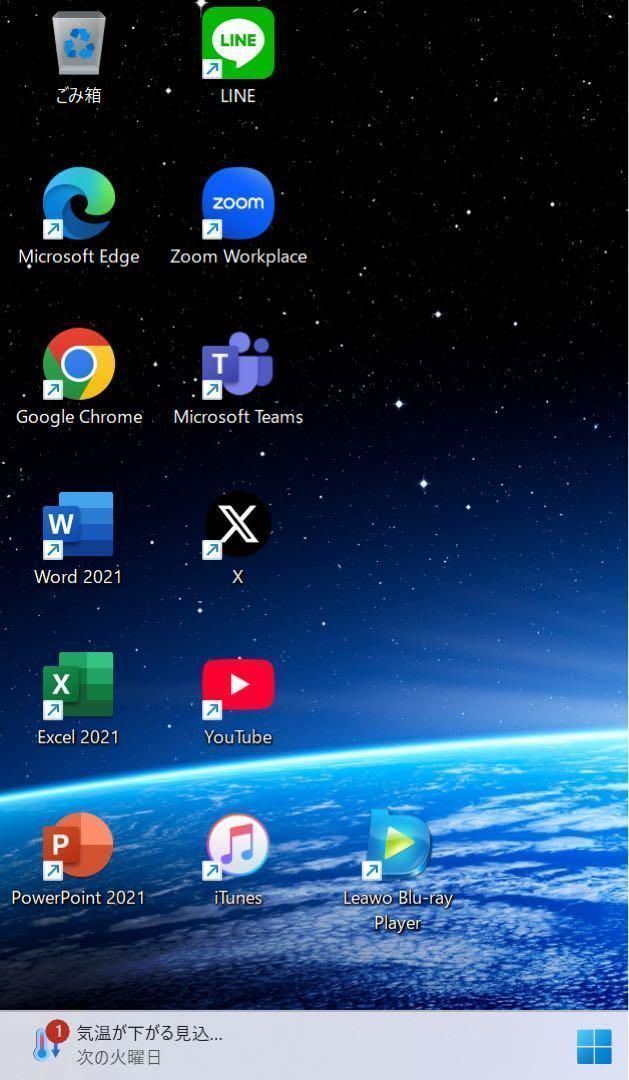This screenshot has height=1080, width=629.
Task: Open the YouTube shortcut
Action: 238,686
